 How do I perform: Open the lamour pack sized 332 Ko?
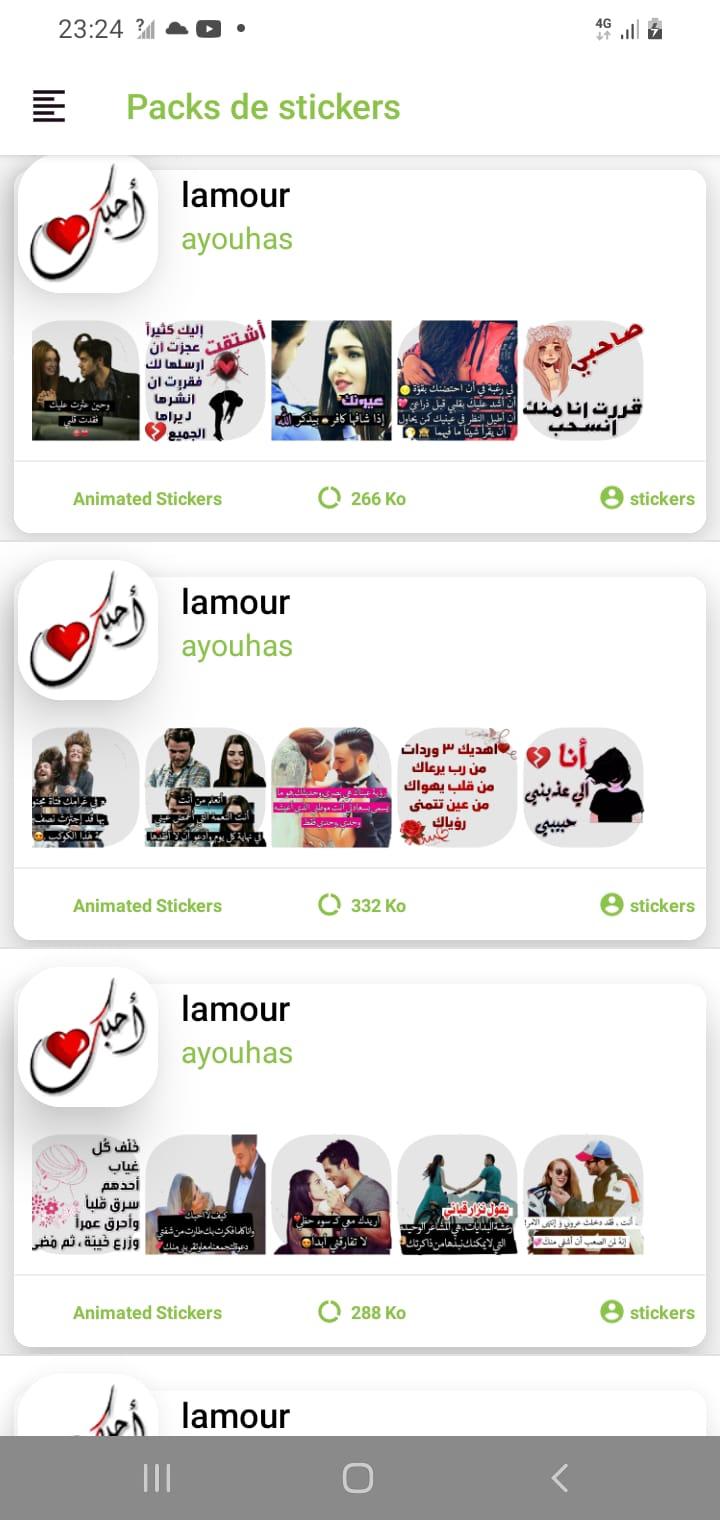point(360,758)
